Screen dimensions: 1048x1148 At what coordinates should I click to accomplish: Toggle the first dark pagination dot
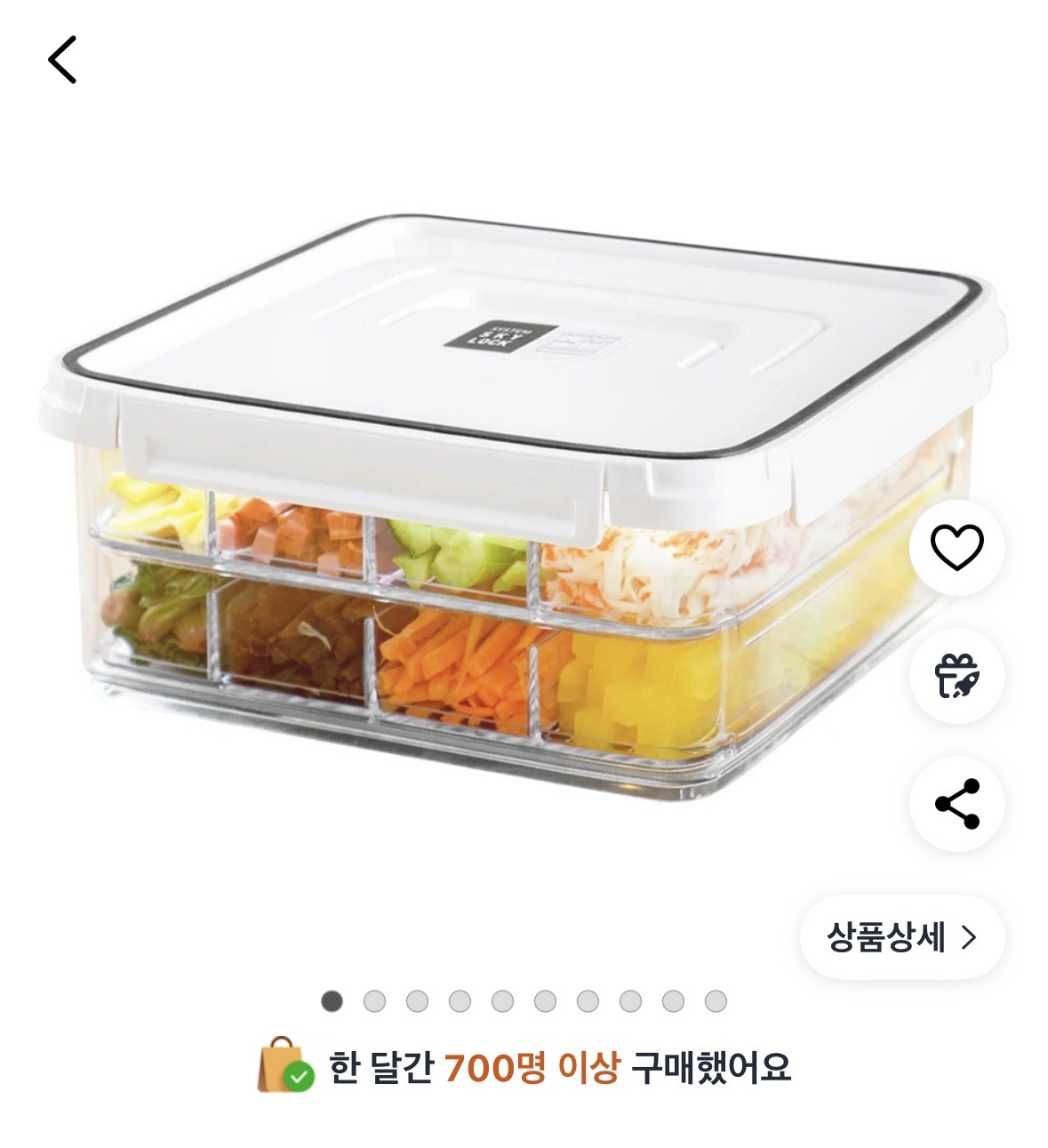click(x=331, y=1000)
